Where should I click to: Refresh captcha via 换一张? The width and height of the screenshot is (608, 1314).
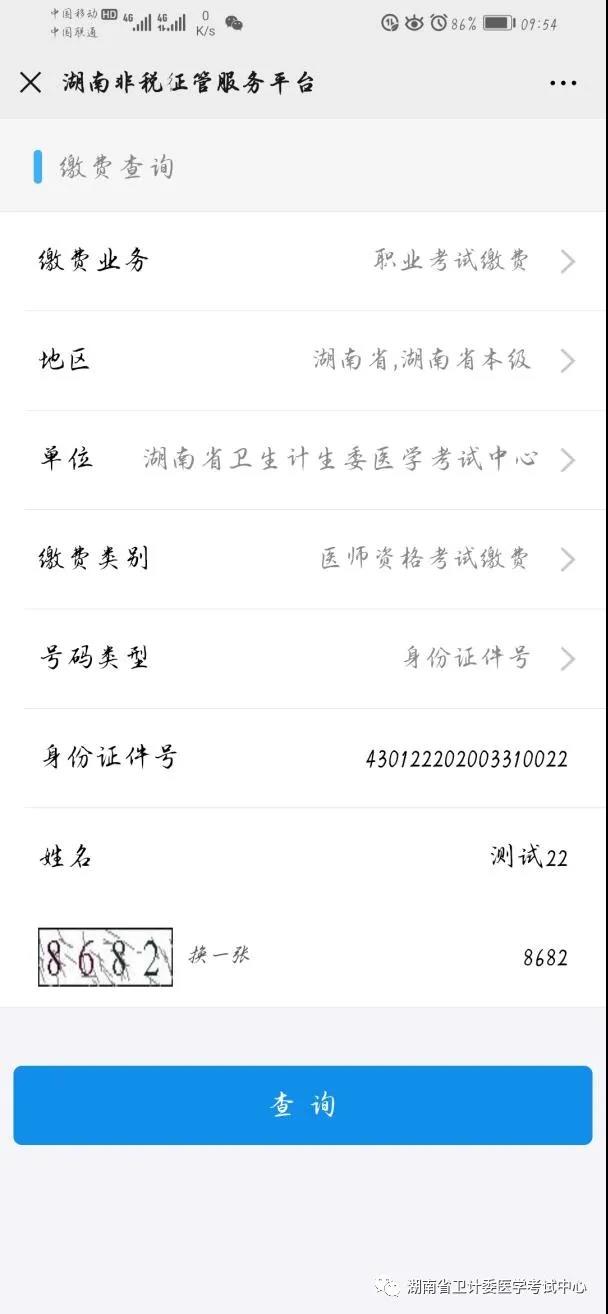click(219, 955)
